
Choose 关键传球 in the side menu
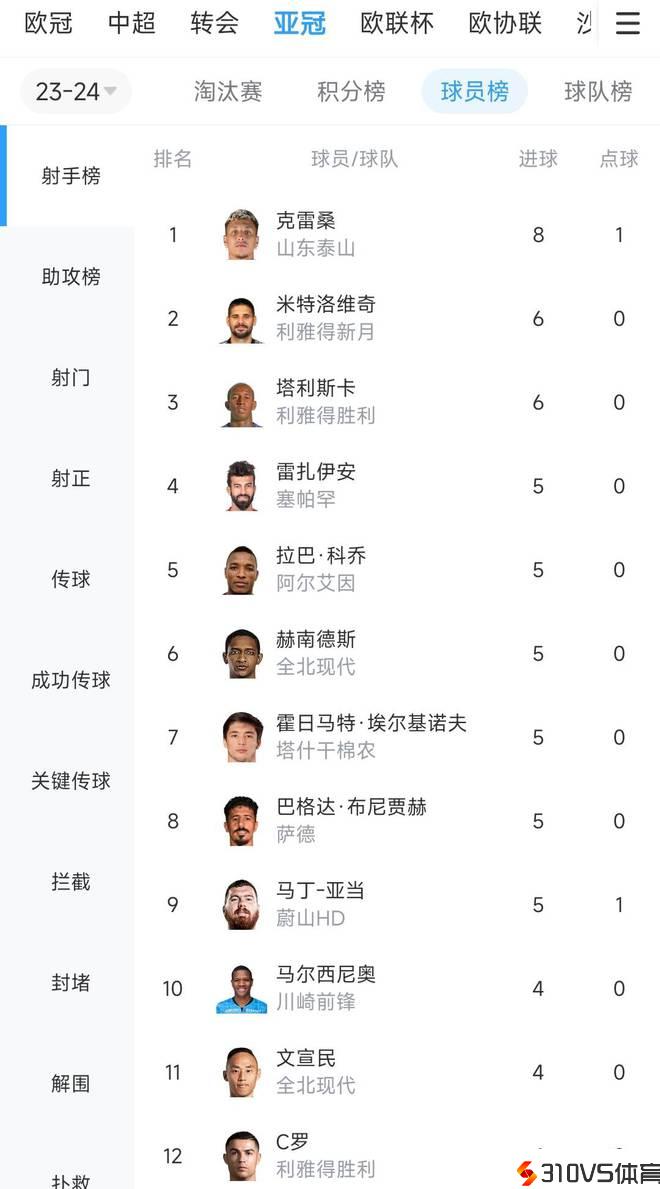(71, 781)
